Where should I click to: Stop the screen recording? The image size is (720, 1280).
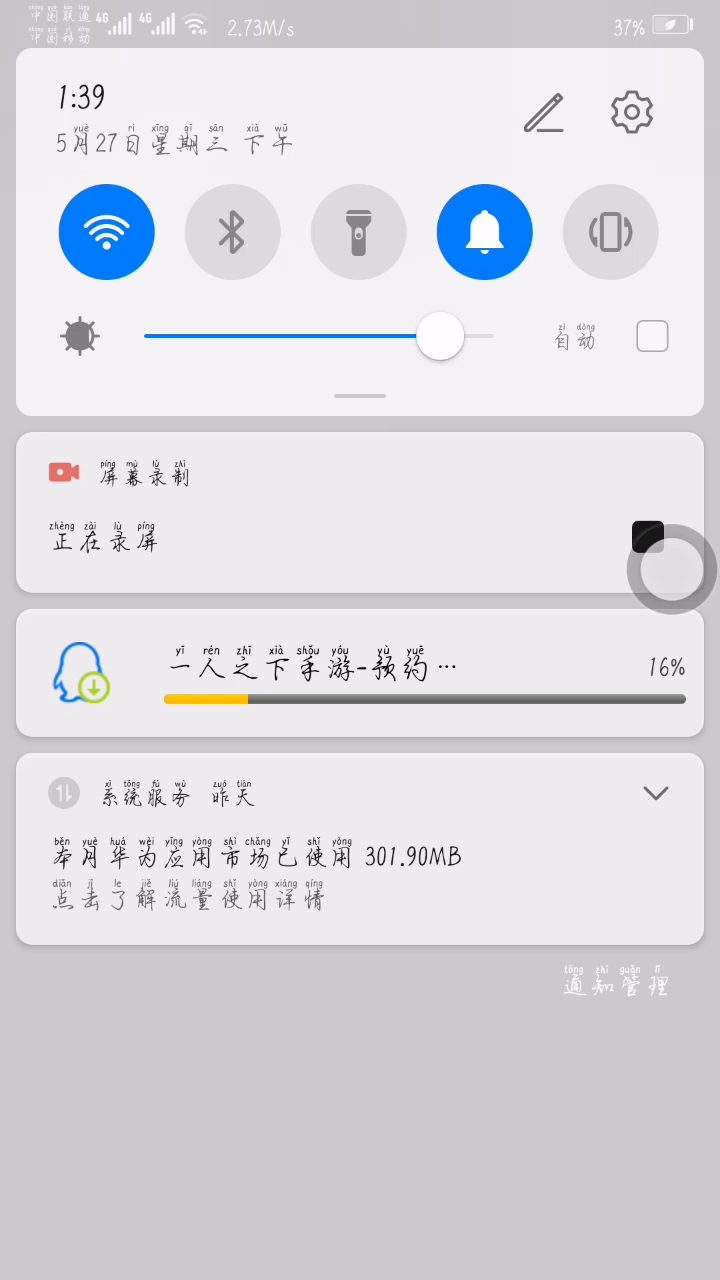click(x=648, y=537)
